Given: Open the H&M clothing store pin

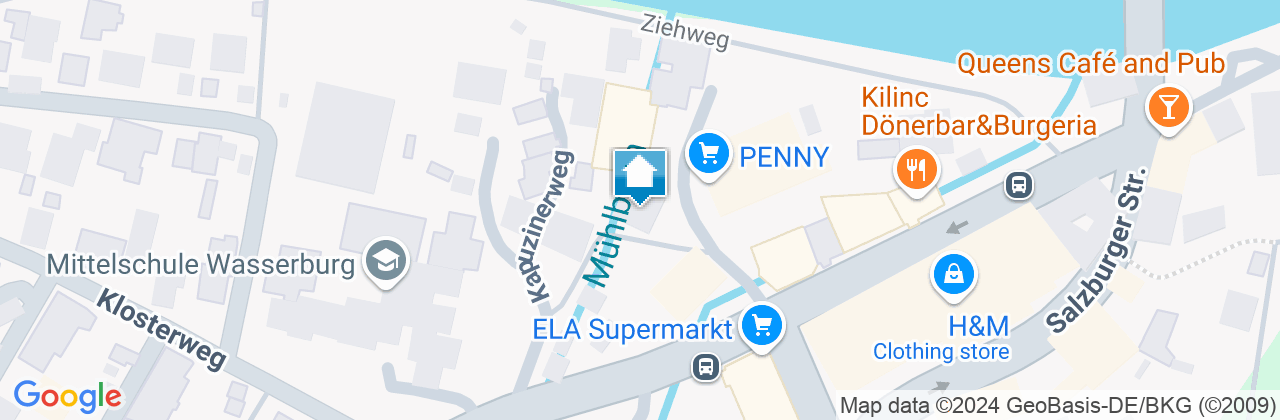Looking at the screenshot, I should pyautogui.click(x=954, y=273).
